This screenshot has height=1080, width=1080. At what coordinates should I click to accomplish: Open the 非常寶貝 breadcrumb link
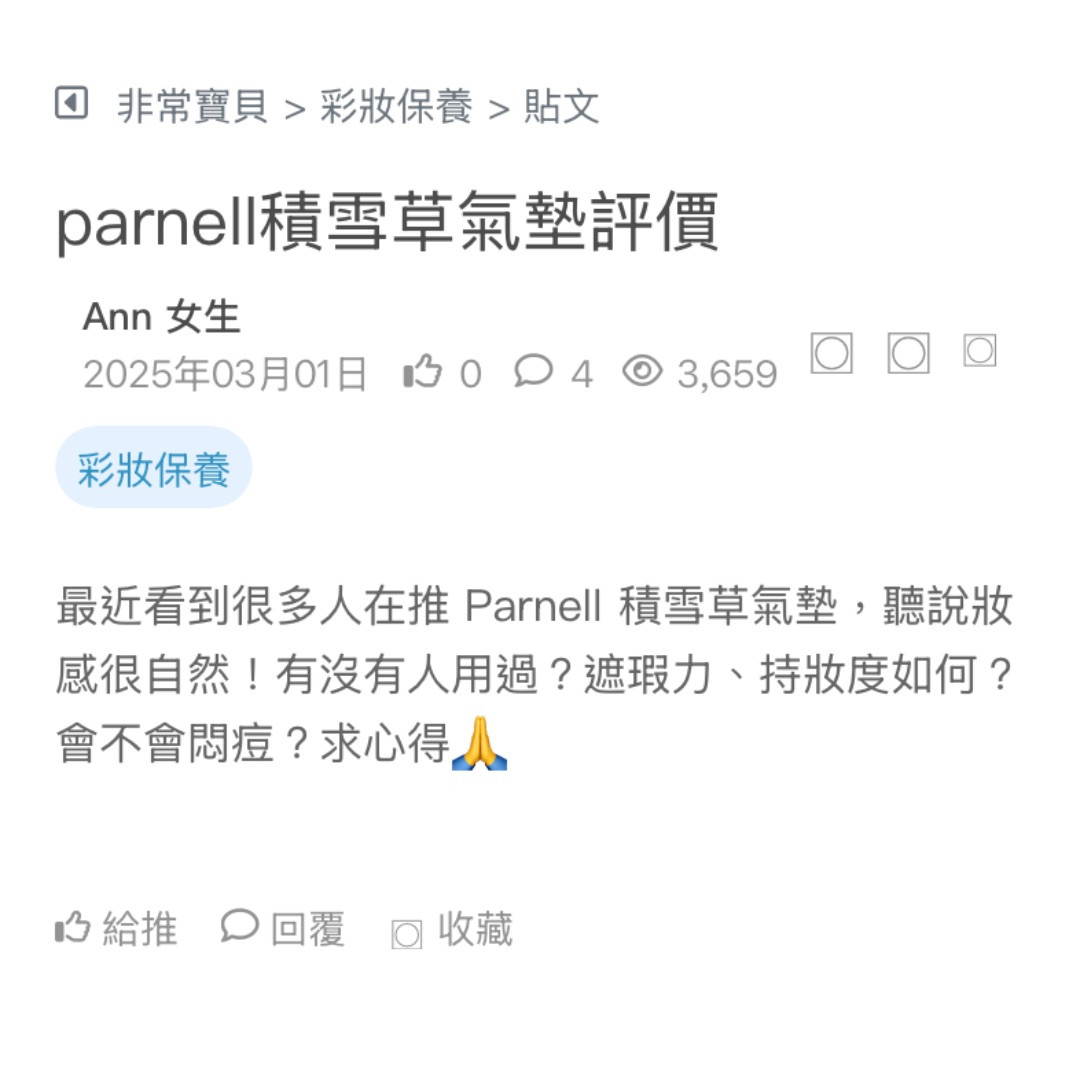(x=192, y=106)
